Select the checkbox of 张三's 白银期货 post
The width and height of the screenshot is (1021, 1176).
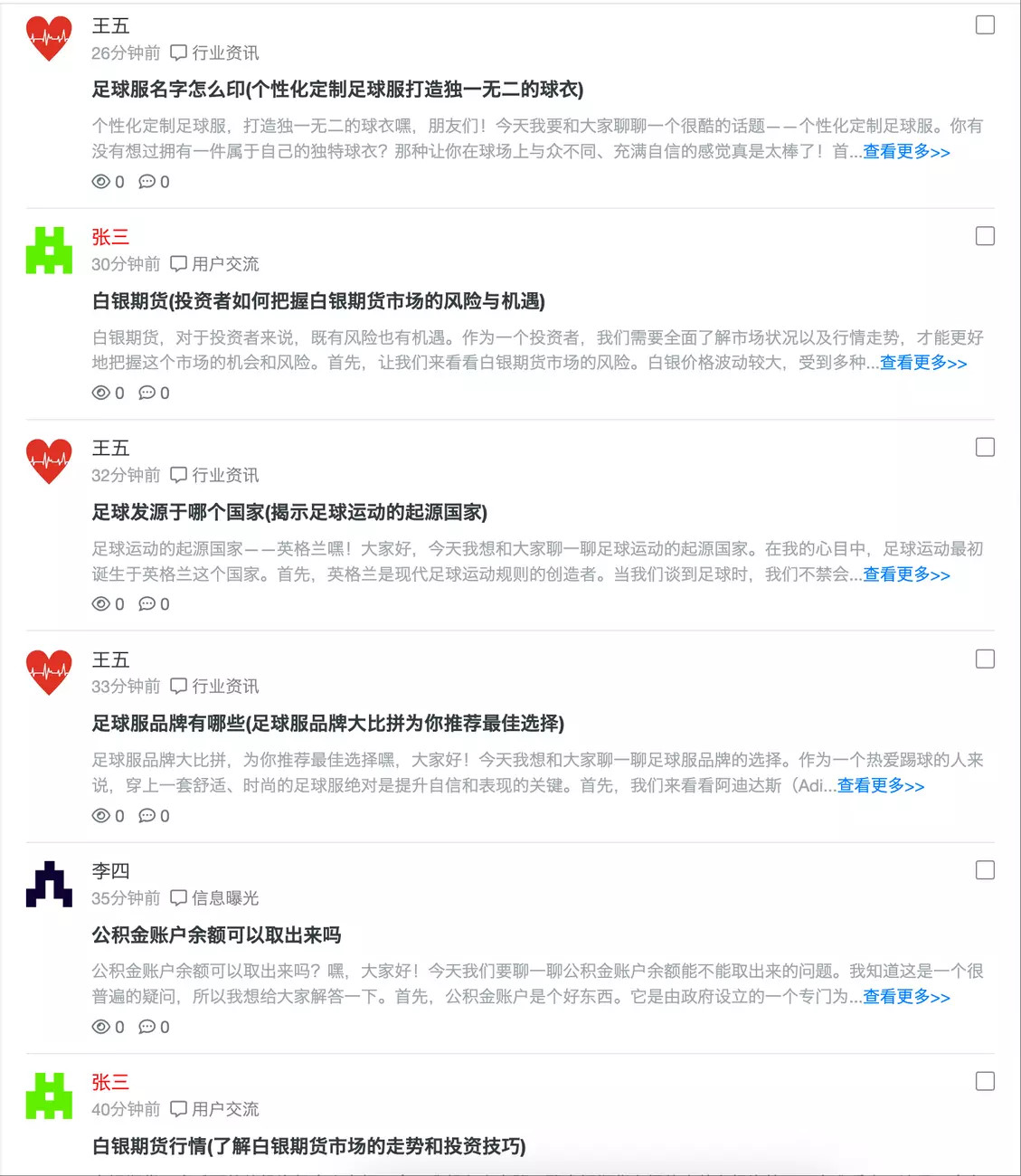click(x=984, y=237)
